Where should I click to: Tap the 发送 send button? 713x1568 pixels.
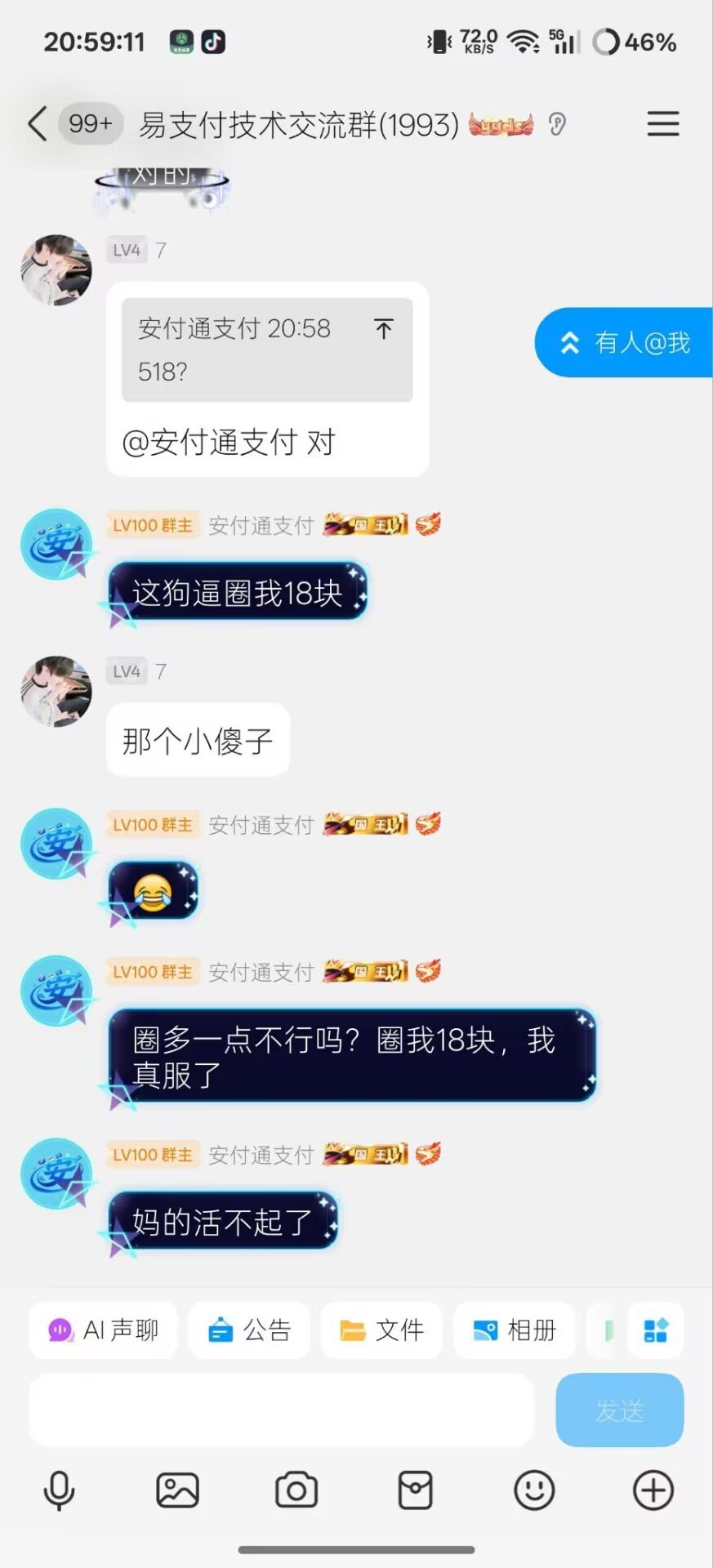click(x=619, y=1410)
